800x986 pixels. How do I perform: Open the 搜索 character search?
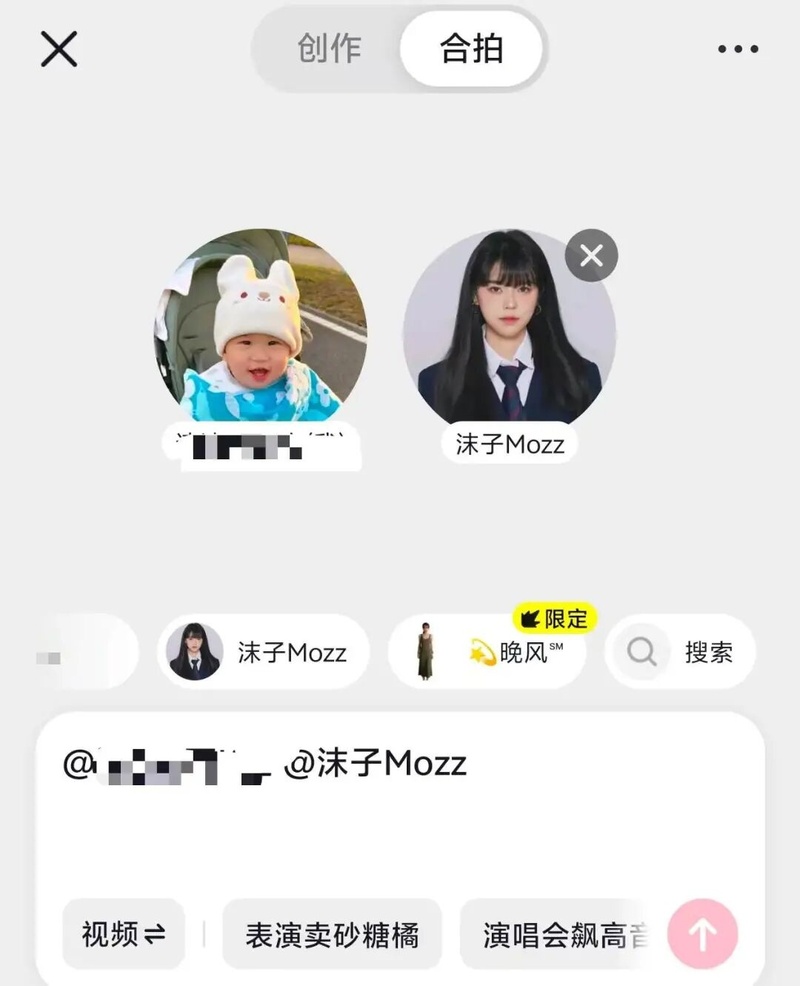click(680, 653)
